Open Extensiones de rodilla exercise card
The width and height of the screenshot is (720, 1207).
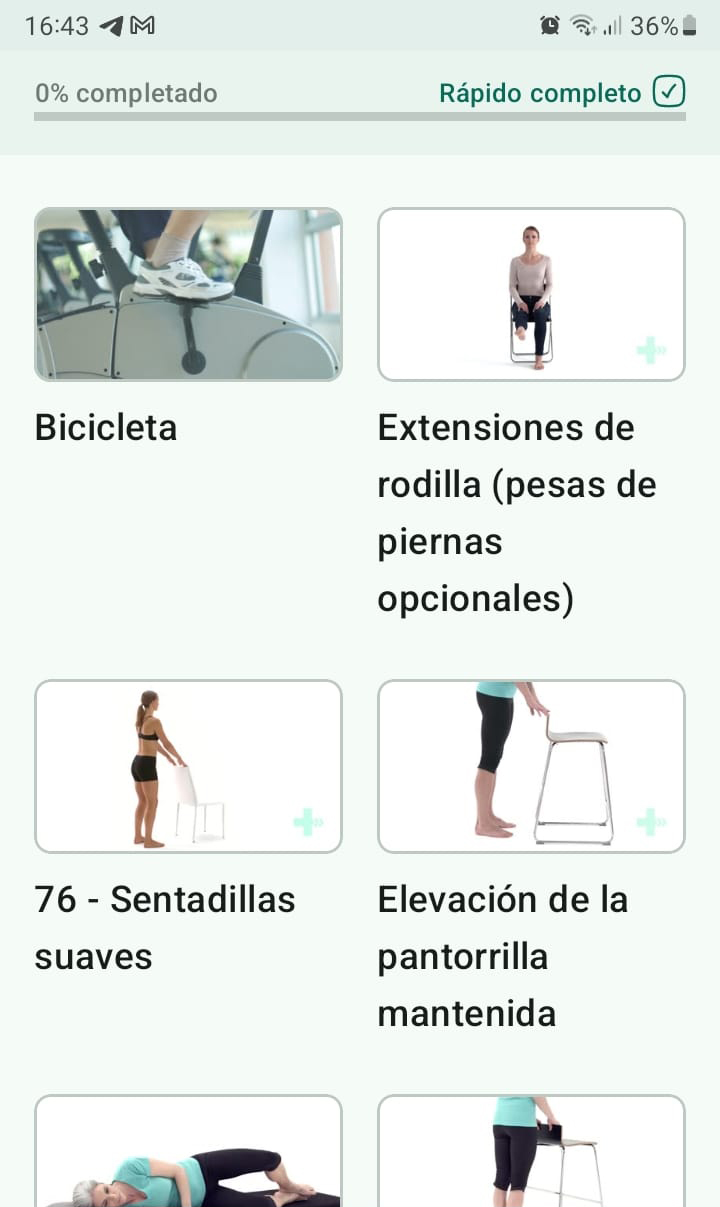tap(531, 295)
